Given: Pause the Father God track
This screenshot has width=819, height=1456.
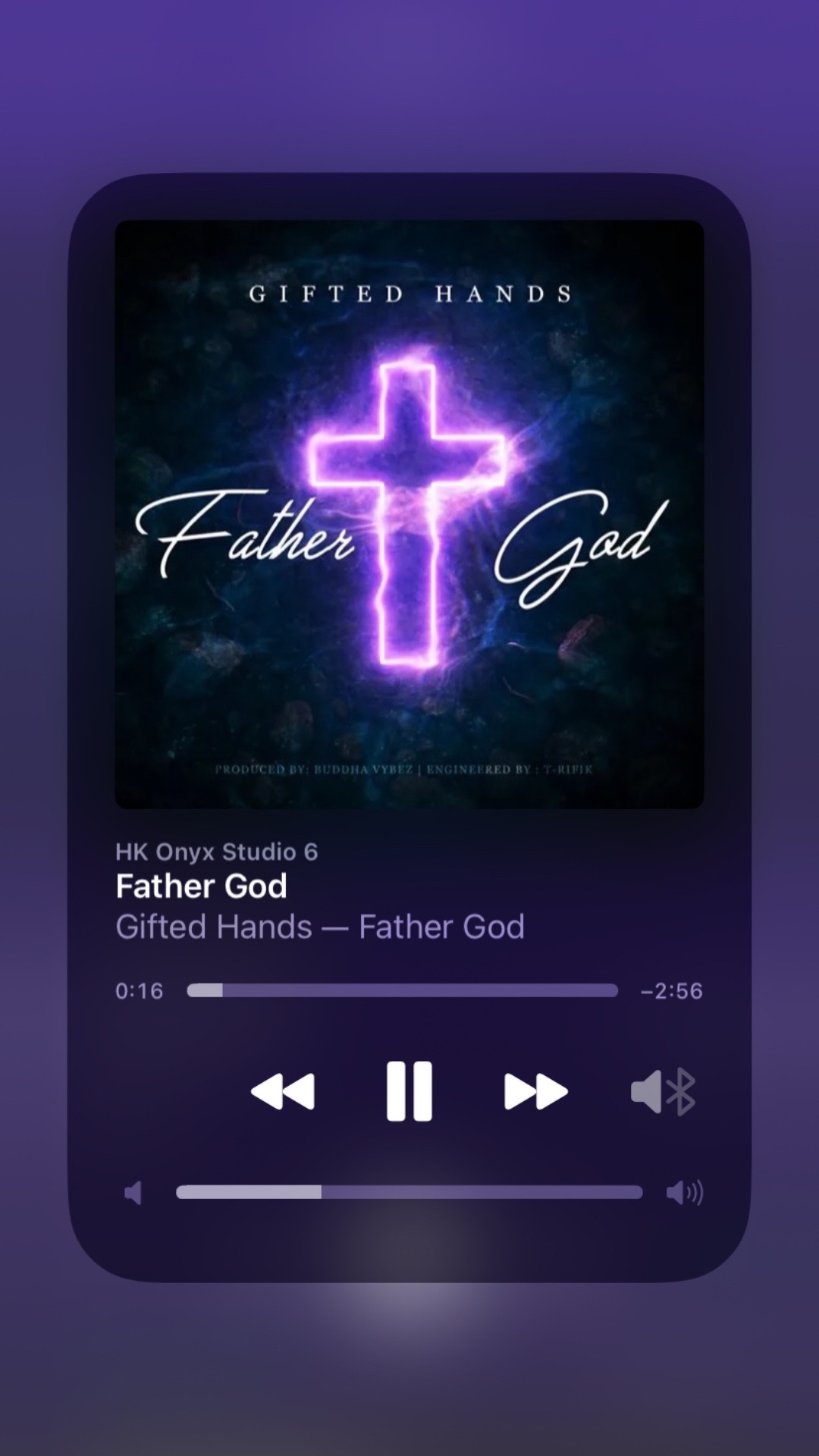Looking at the screenshot, I should coord(409,1091).
